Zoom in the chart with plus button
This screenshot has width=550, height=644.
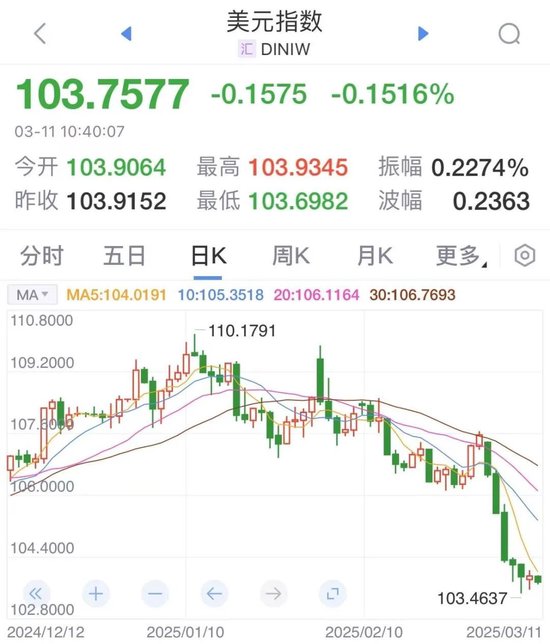[x=96, y=593]
